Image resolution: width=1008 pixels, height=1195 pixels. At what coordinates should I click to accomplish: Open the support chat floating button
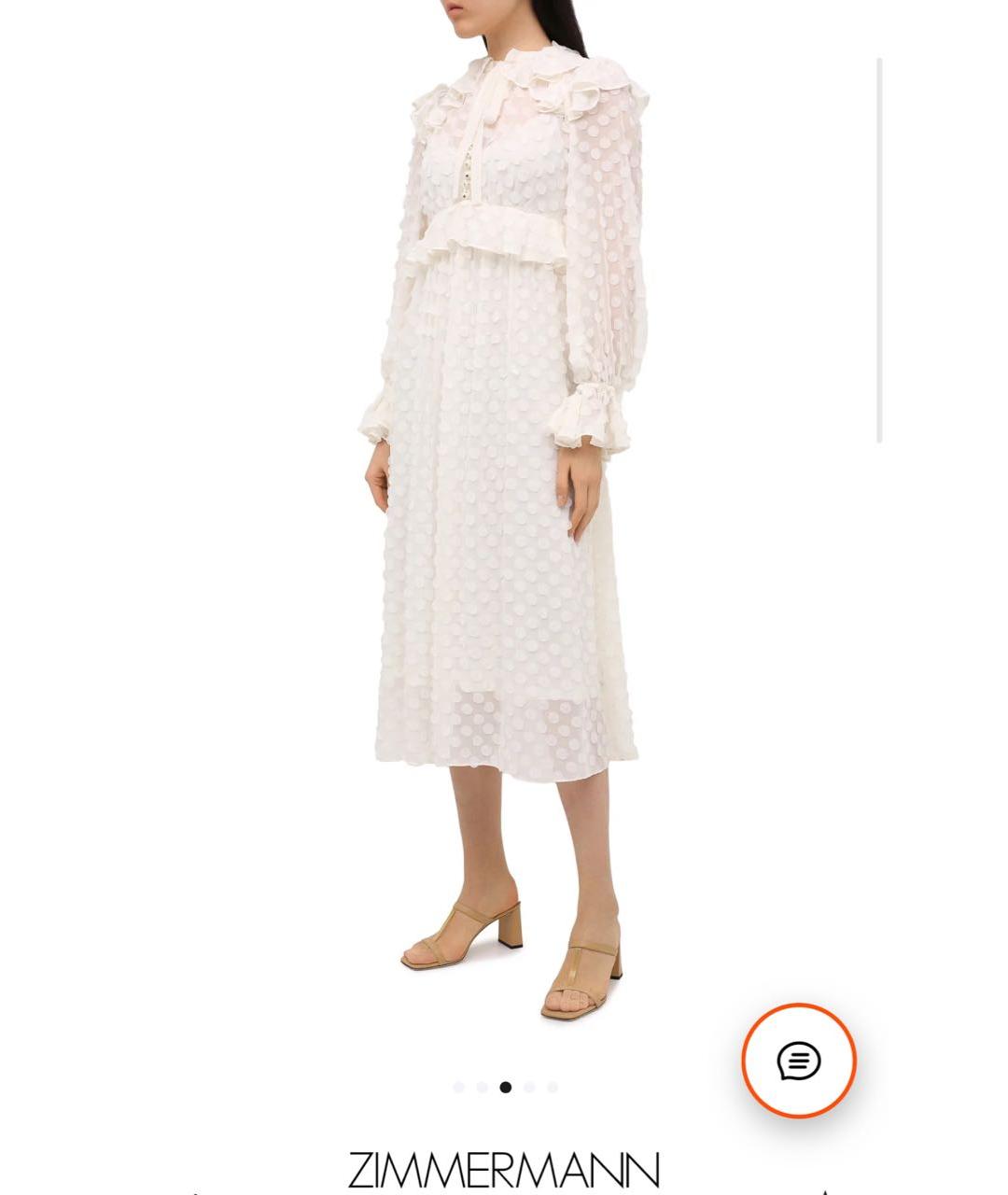click(799, 1061)
